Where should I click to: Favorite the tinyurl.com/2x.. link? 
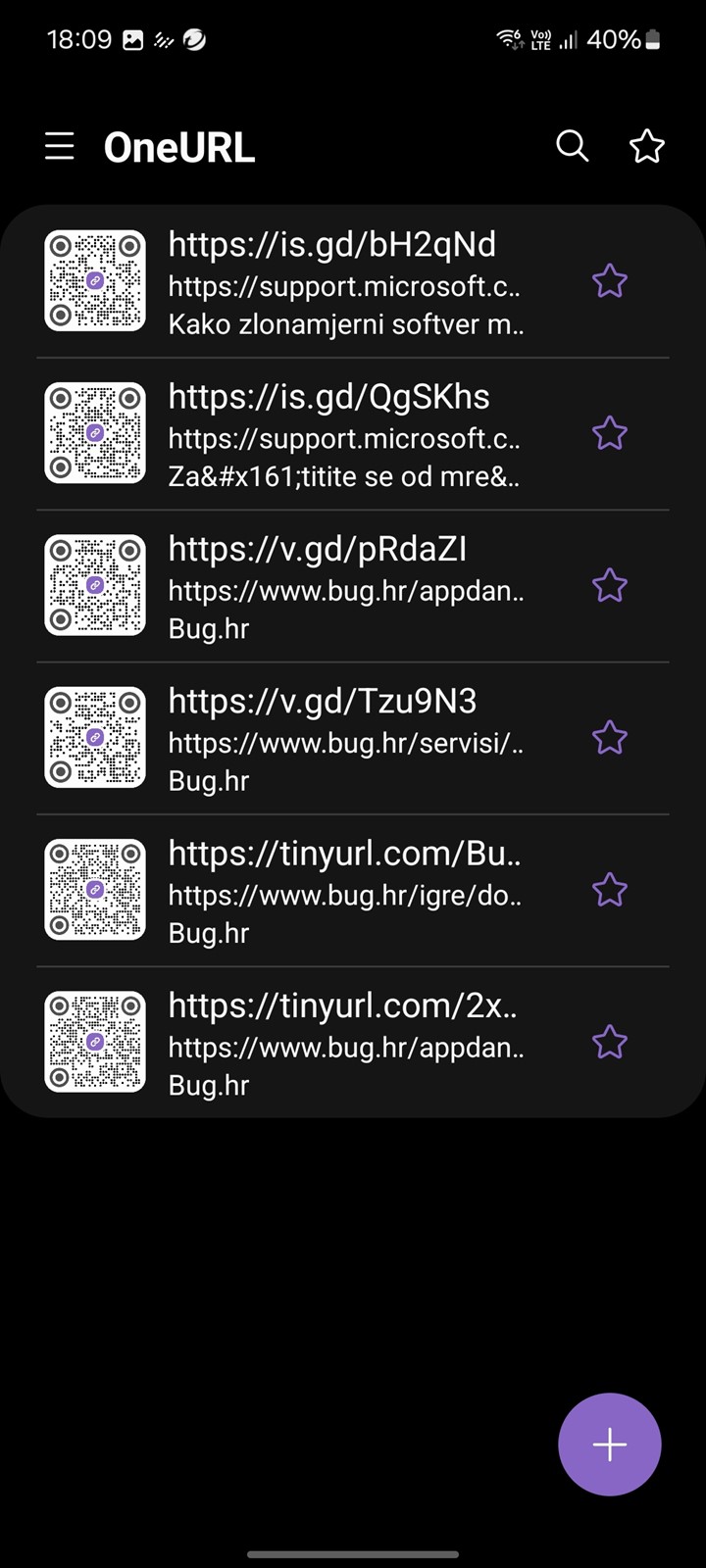(x=610, y=1042)
